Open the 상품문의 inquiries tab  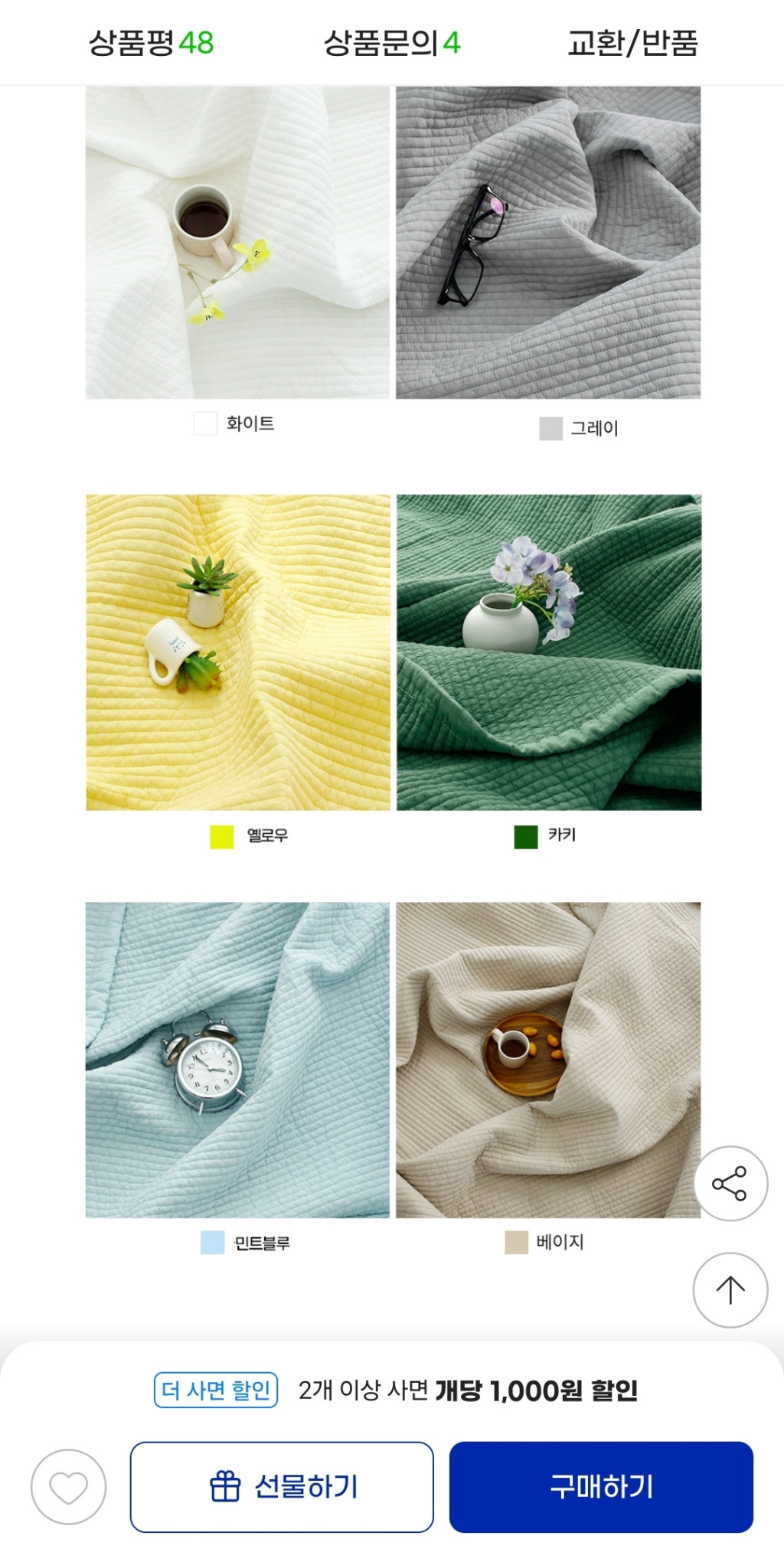[391, 43]
